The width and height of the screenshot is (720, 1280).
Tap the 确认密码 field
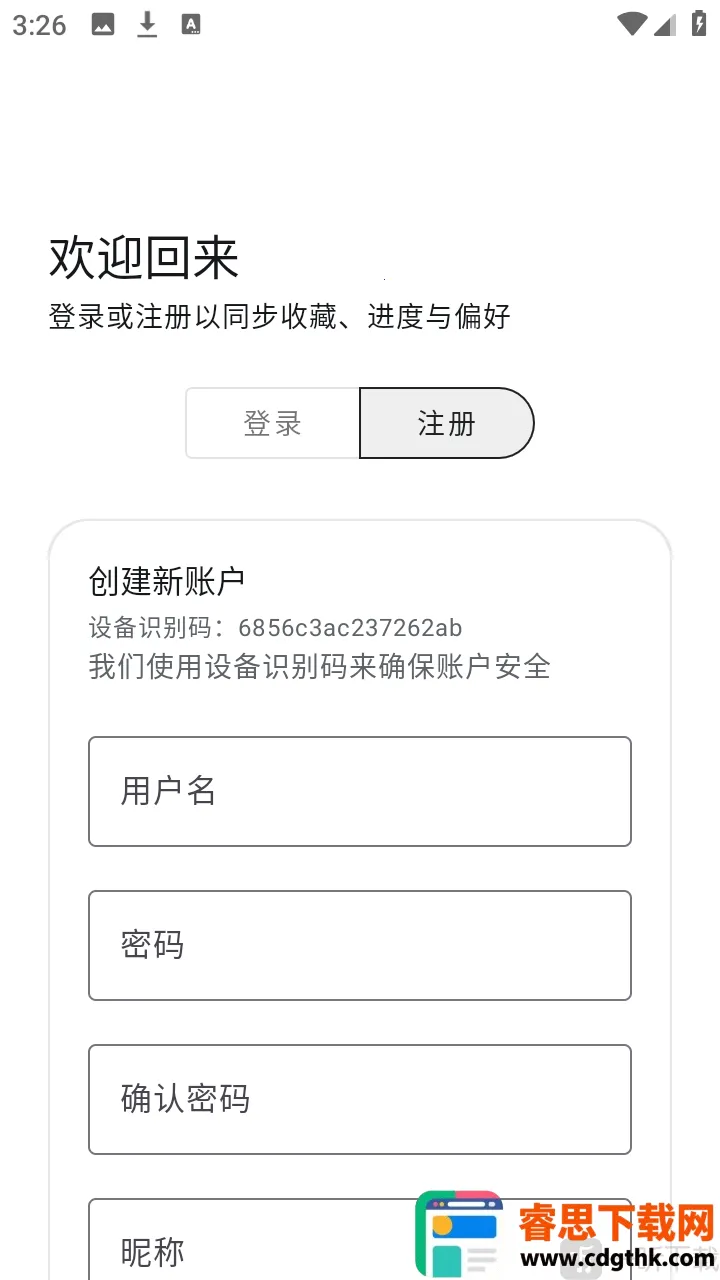pos(360,1099)
